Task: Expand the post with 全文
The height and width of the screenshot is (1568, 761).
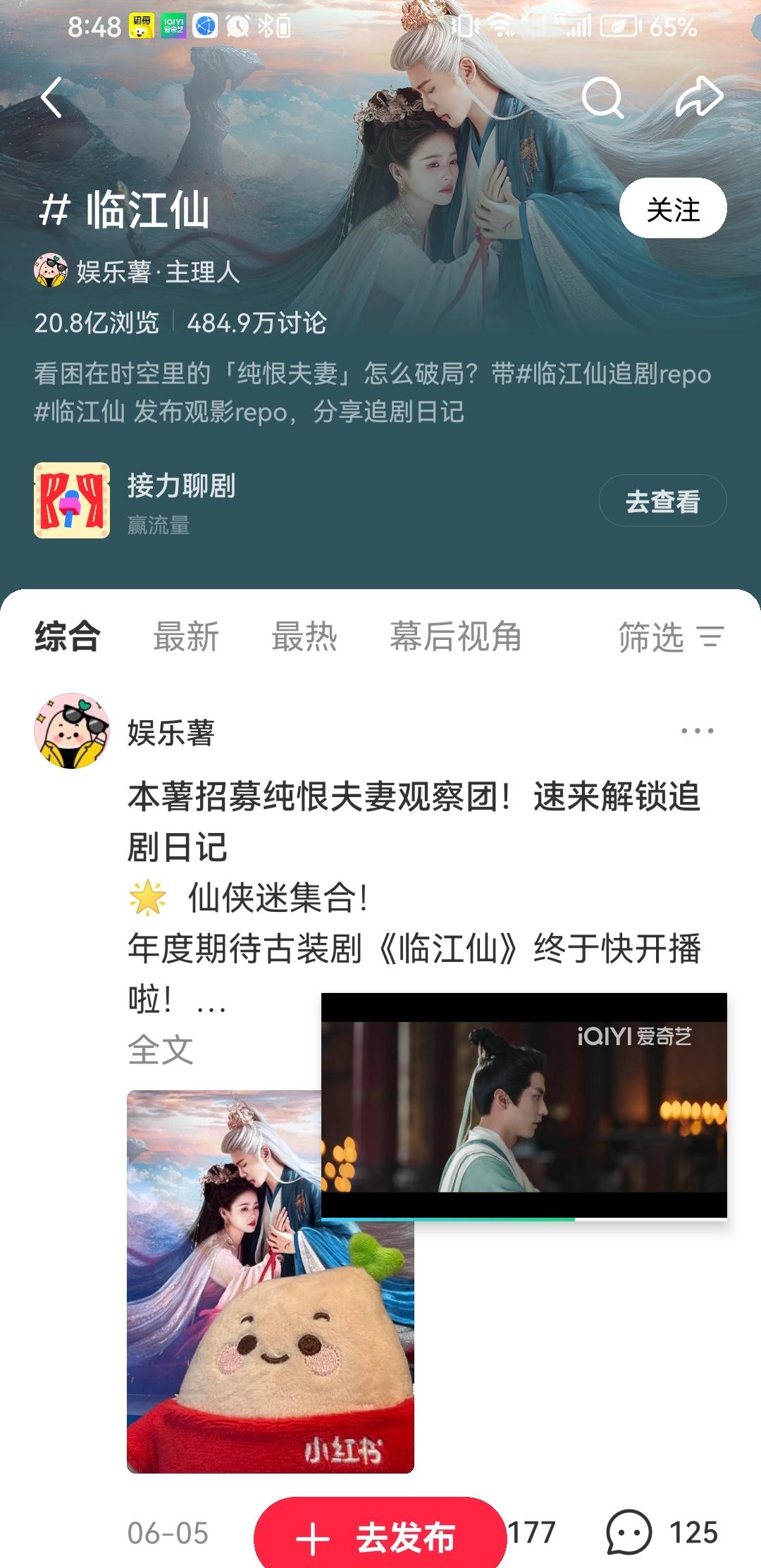Action: [x=161, y=1049]
